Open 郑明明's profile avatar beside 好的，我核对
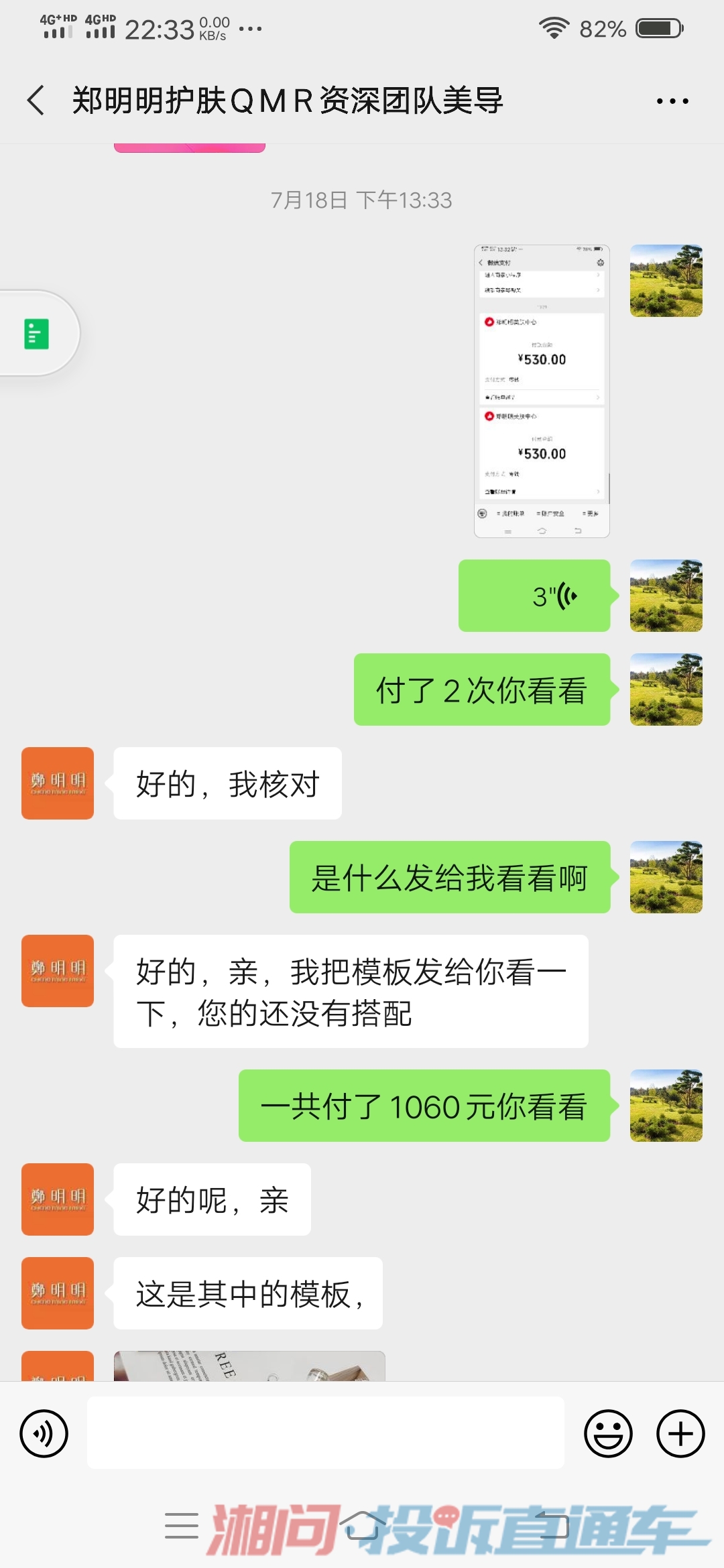Image resolution: width=724 pixels, height=1568 pixels. pos(58,783)
